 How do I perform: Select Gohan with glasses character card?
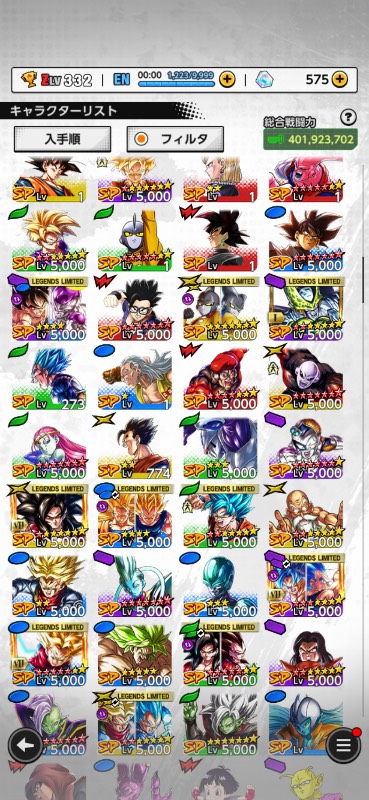(x=135, y=308)
